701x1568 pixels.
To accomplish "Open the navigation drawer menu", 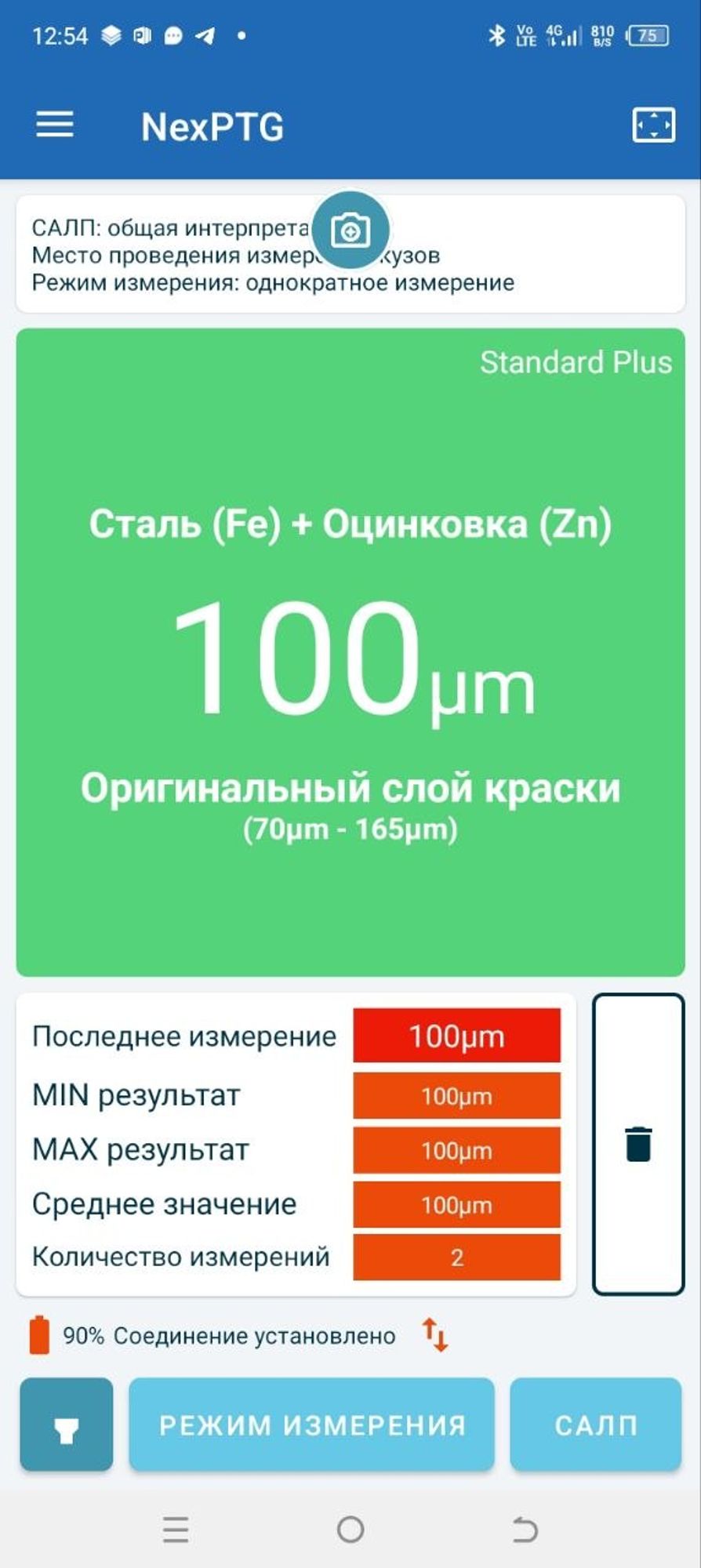I will click(x=52, y=124).
